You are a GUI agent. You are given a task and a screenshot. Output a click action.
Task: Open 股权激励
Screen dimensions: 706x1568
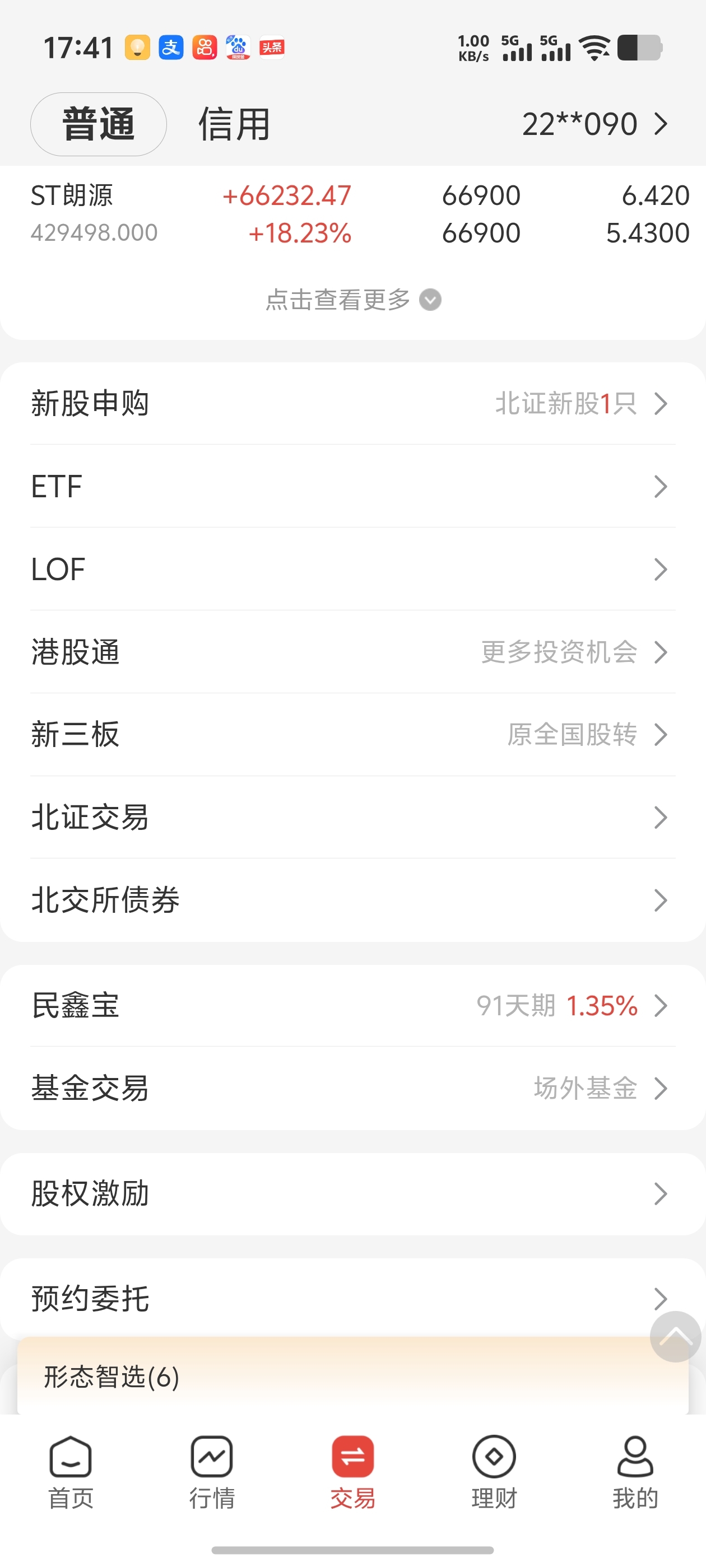[354, 1194]
